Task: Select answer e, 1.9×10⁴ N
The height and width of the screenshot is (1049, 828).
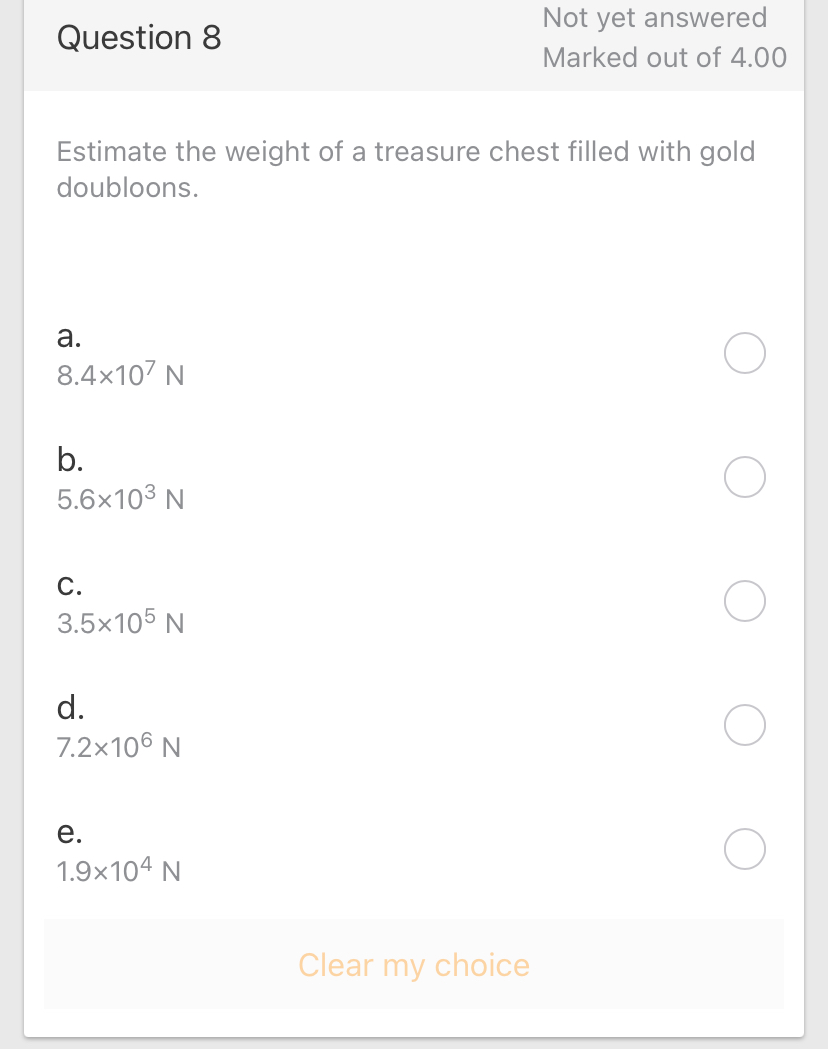Action: click(x=745, y=848)
